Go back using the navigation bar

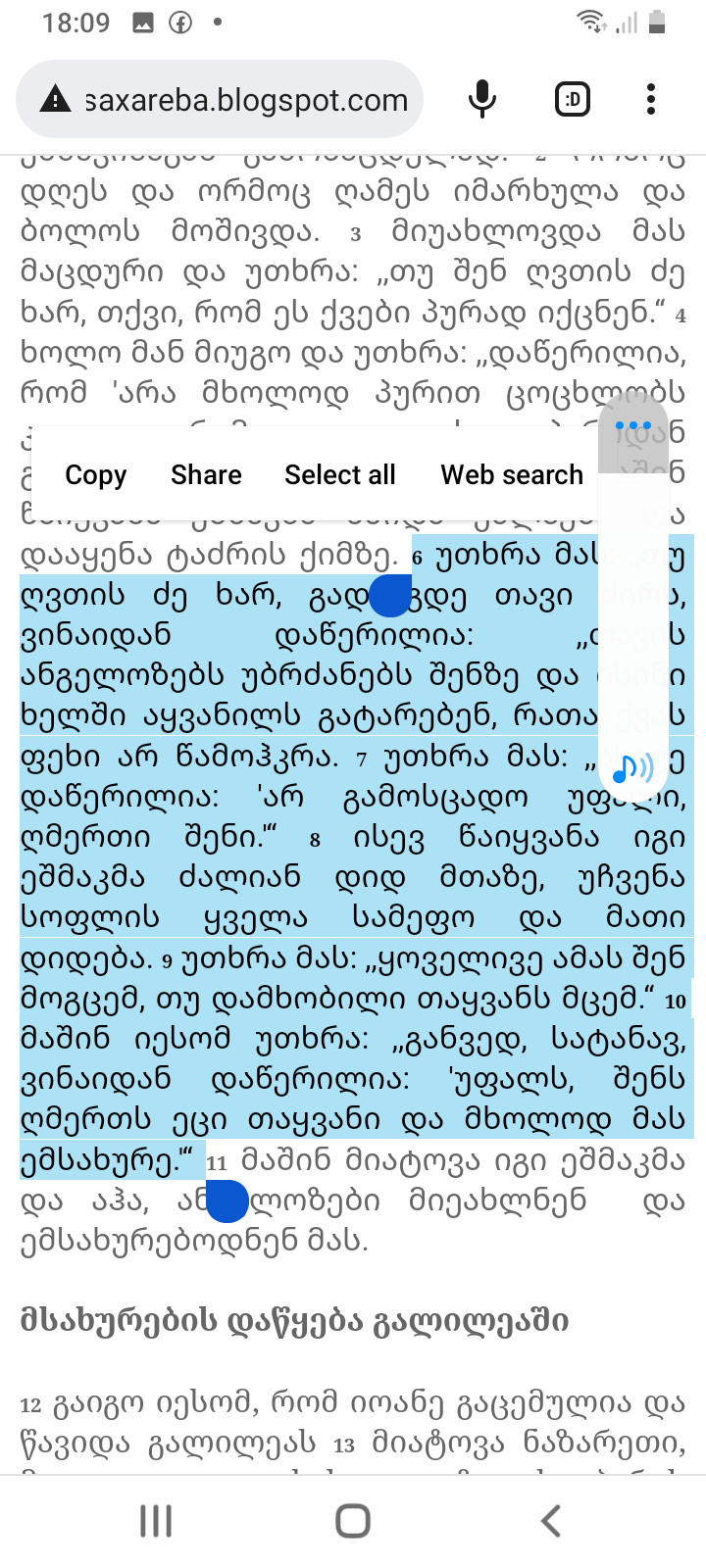pos(551,1521)
